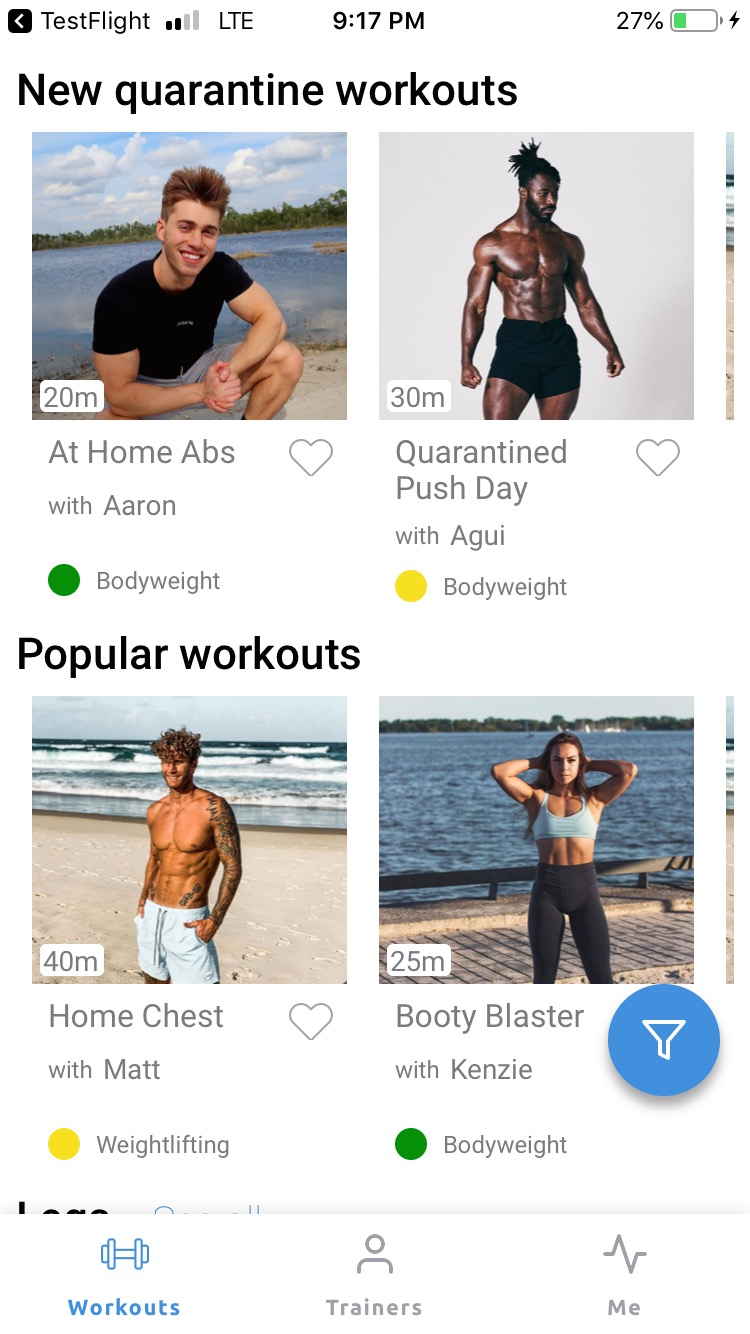This screenshot has height=1334, width=750.
Task: Tap trainer name Aaron
Action: 139,505
